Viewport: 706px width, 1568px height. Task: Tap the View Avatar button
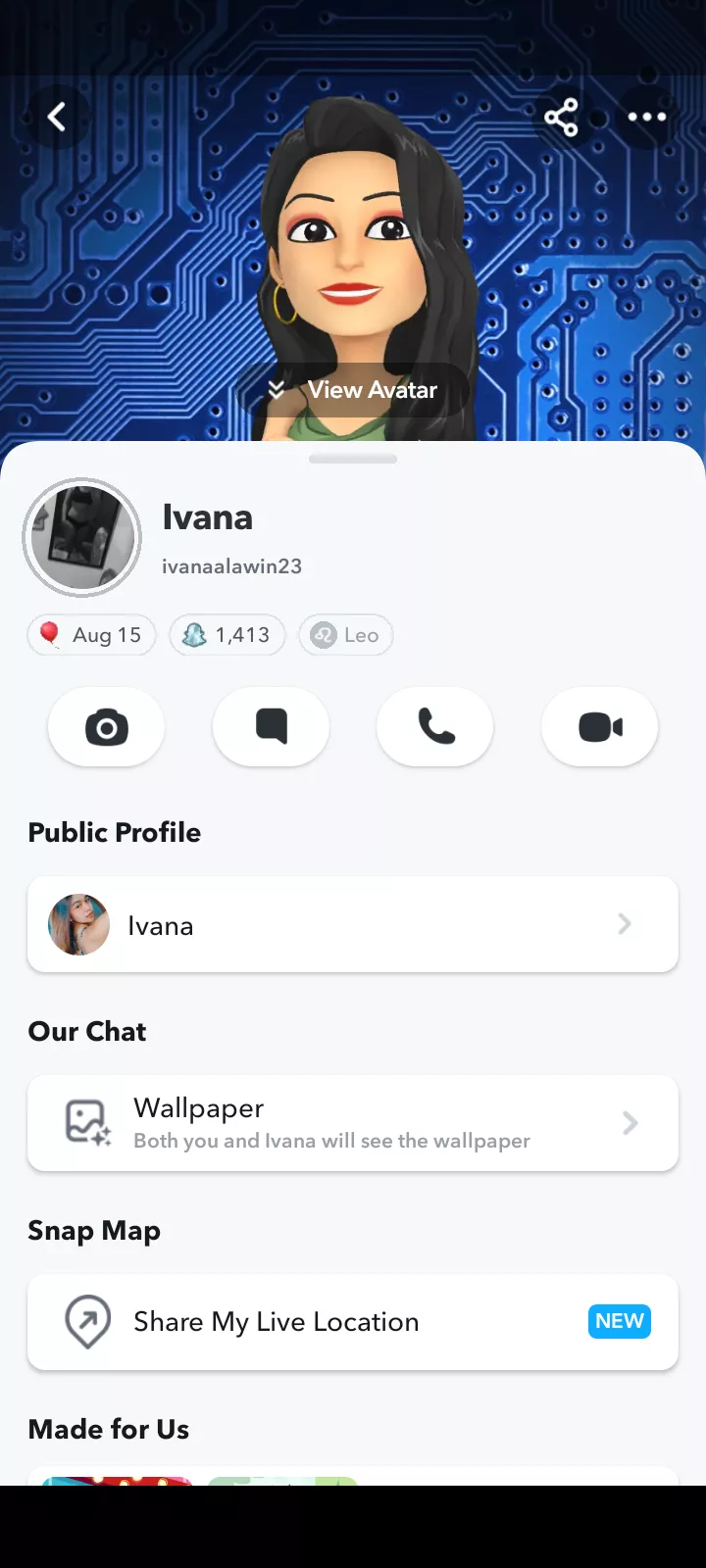tap(353, 390)
